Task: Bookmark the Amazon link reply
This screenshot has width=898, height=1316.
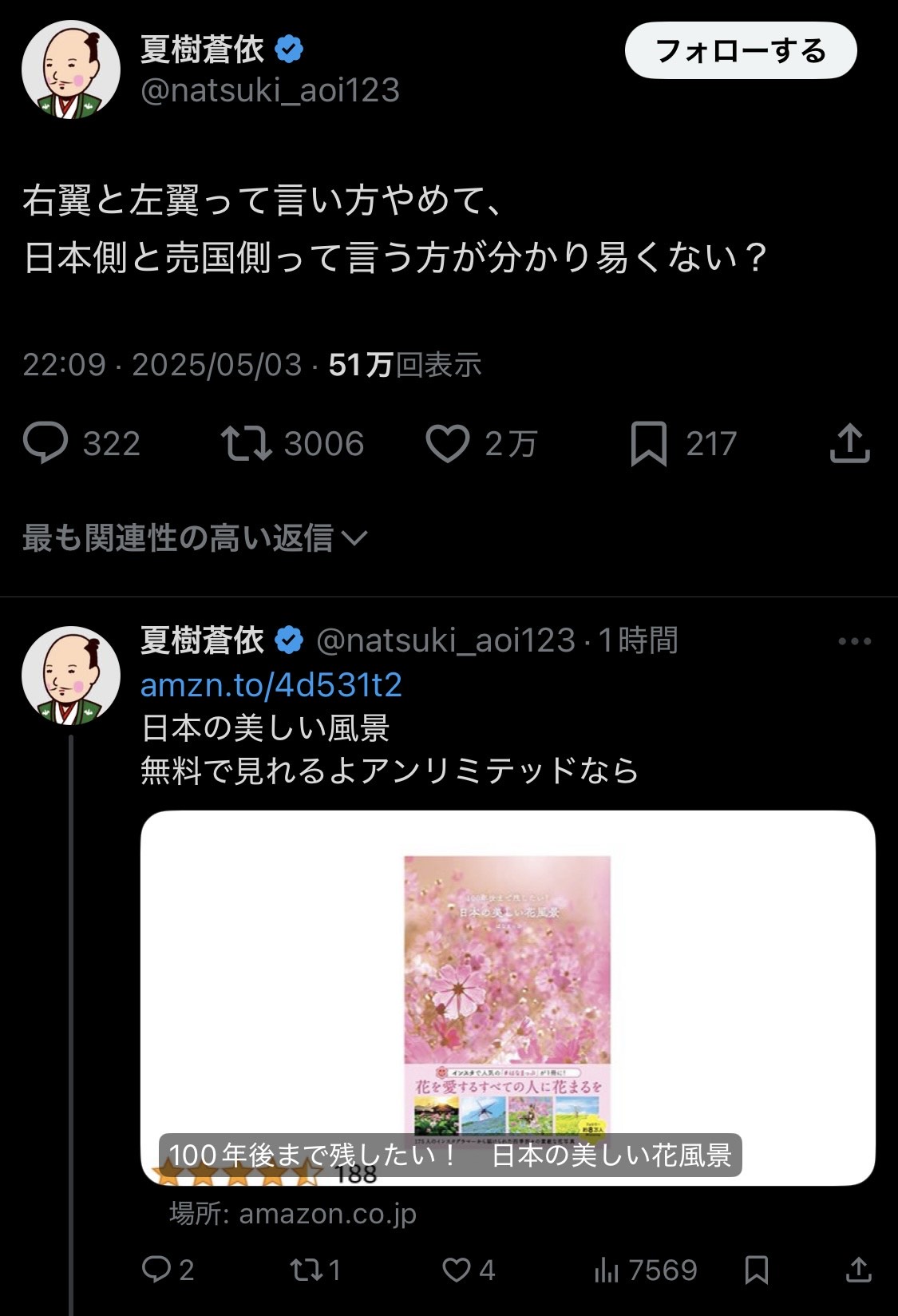Action: [756, 1269]
